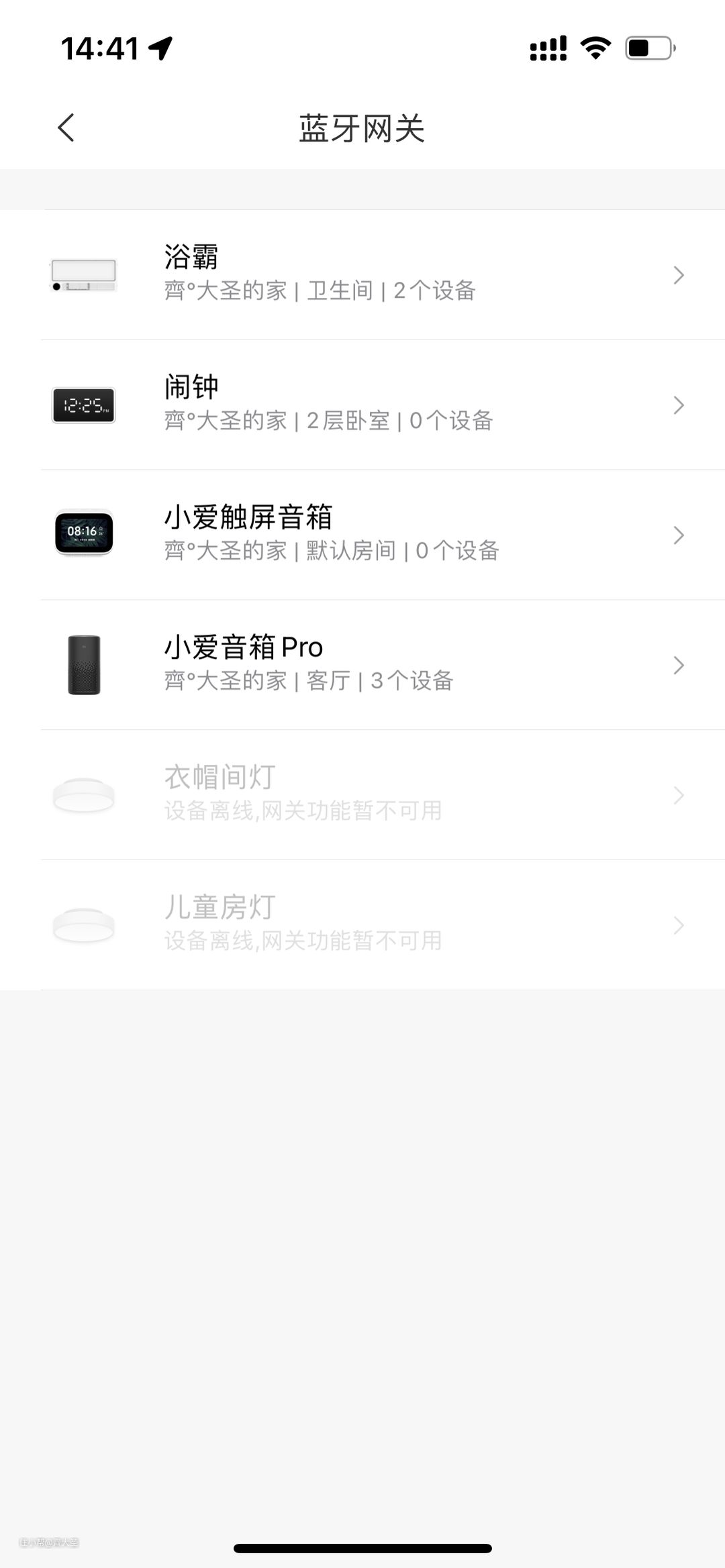Image resolution: width=725 pixels, height=1568 pixels.
Task: Choose the offline 儿童房灯 entry
Action: click(x=362, y=925)
